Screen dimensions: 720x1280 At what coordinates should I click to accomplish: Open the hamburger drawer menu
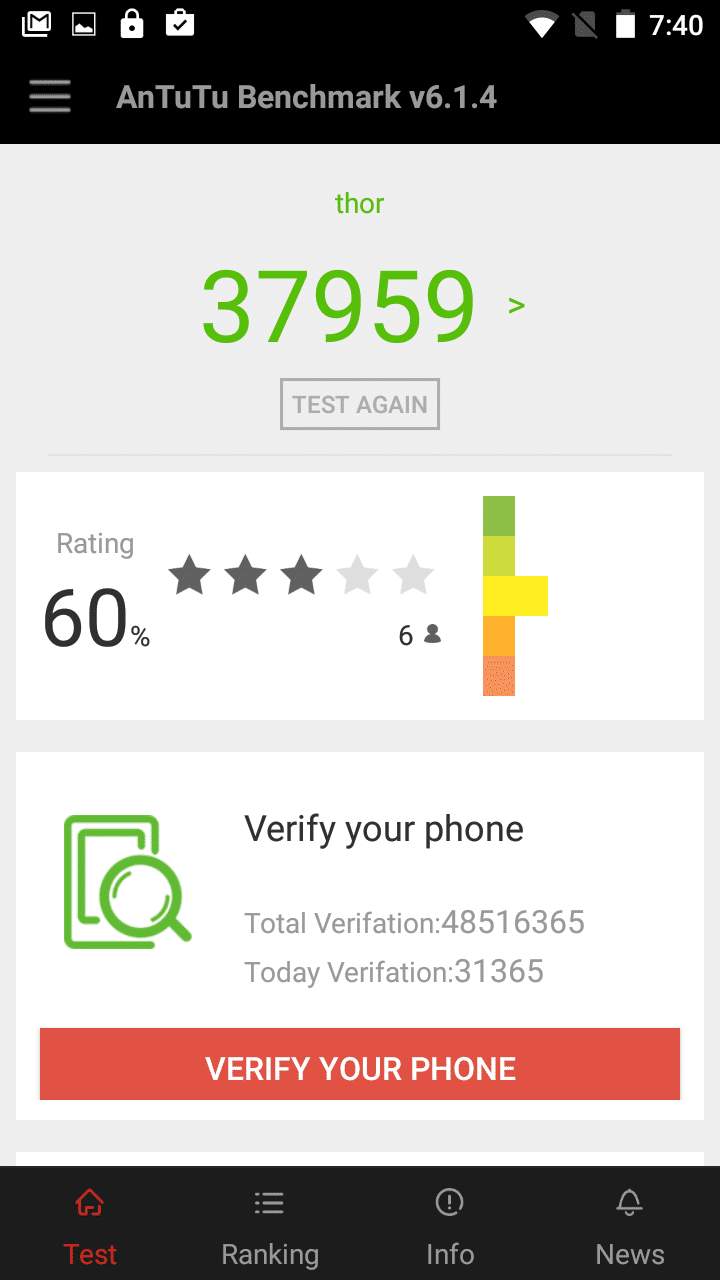click(x=50, y=97)
